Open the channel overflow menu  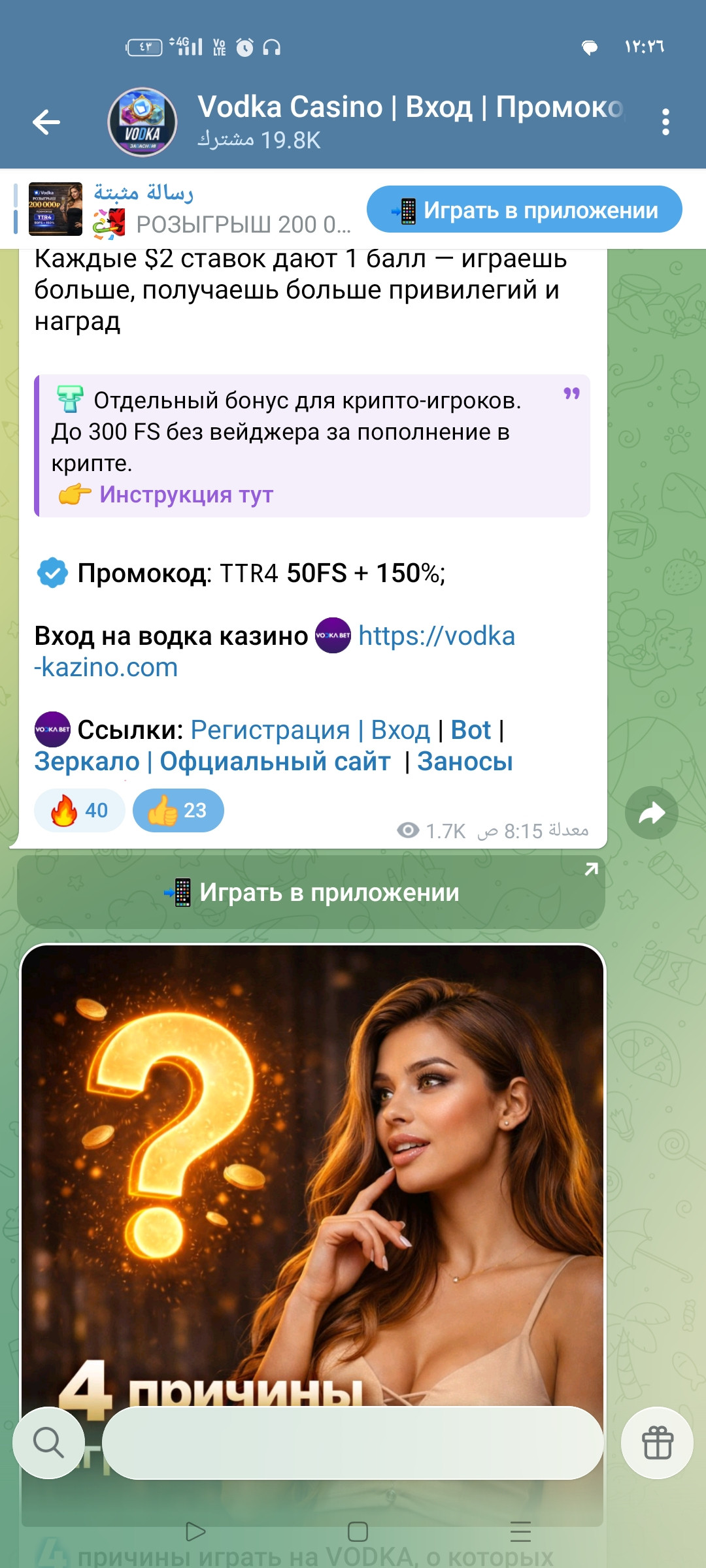[x=665, y=122]
